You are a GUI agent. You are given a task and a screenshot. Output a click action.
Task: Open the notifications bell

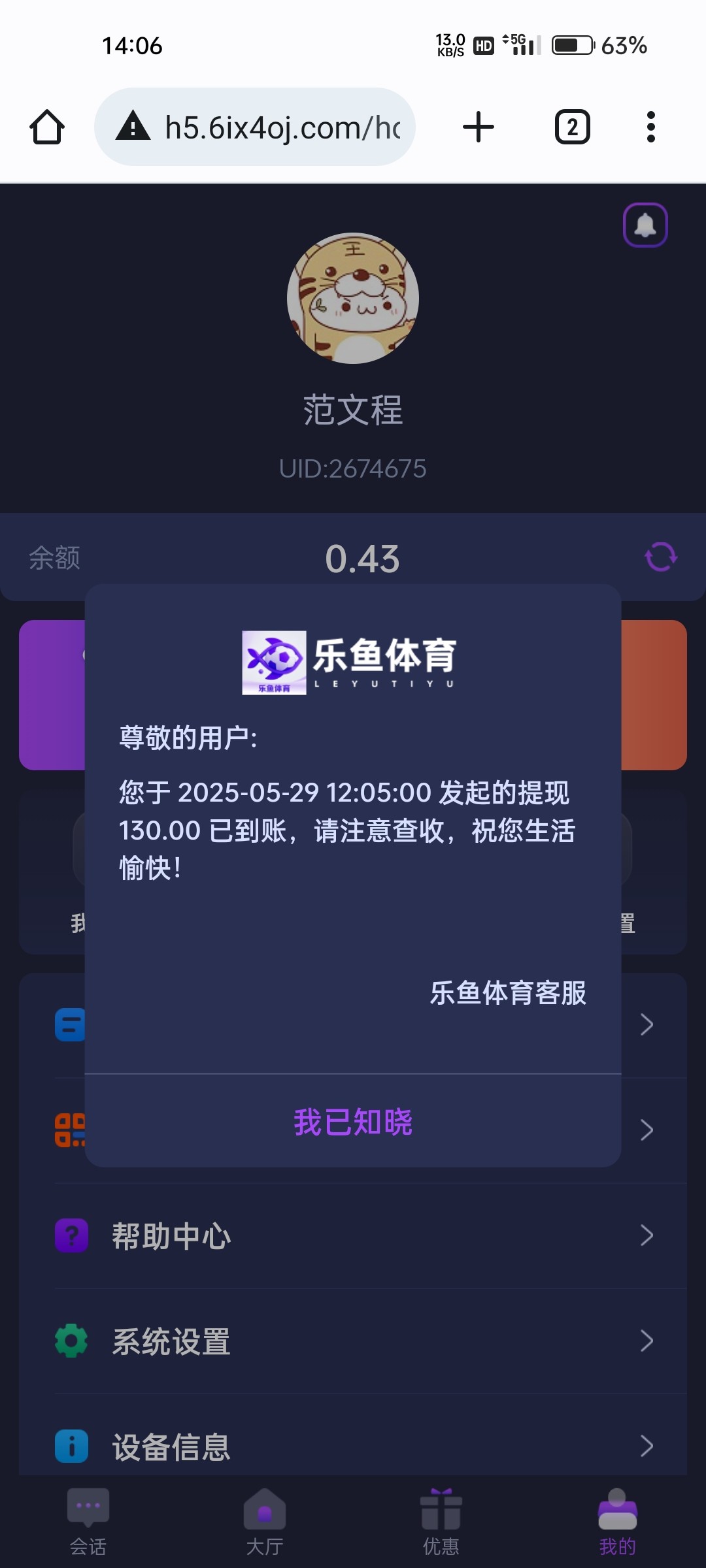point(645,225)
